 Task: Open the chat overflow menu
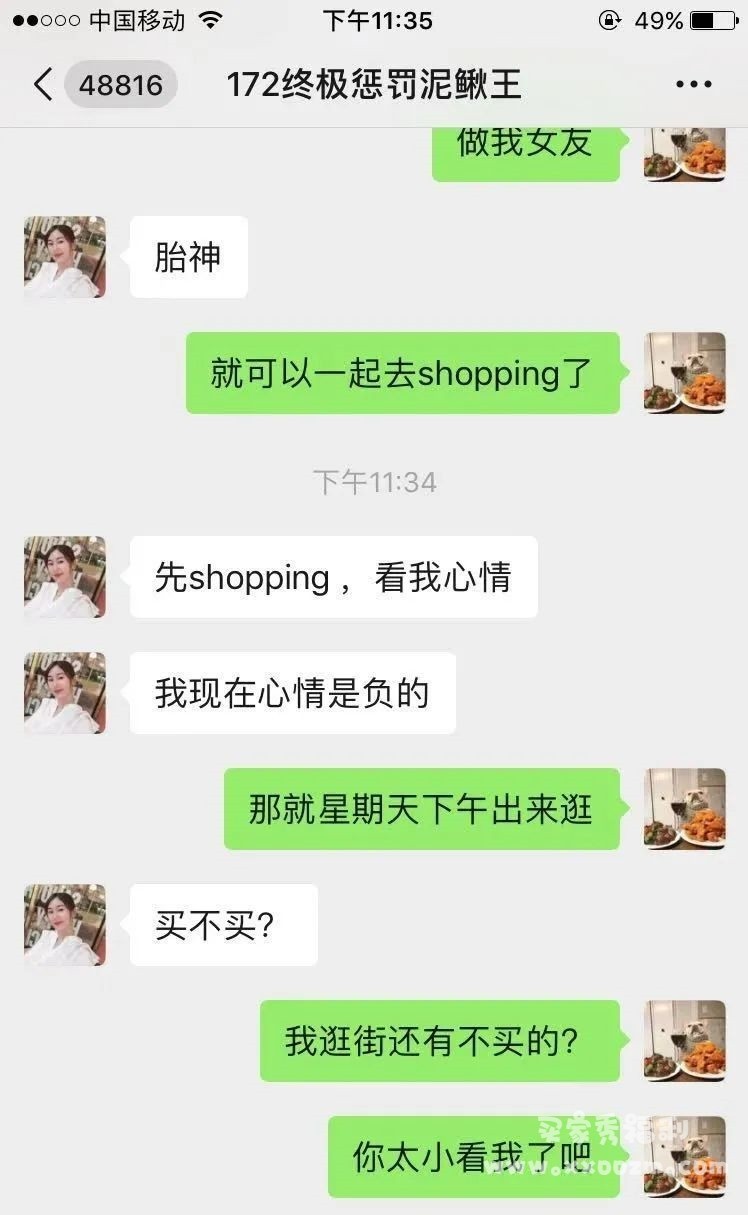(693, 85)
